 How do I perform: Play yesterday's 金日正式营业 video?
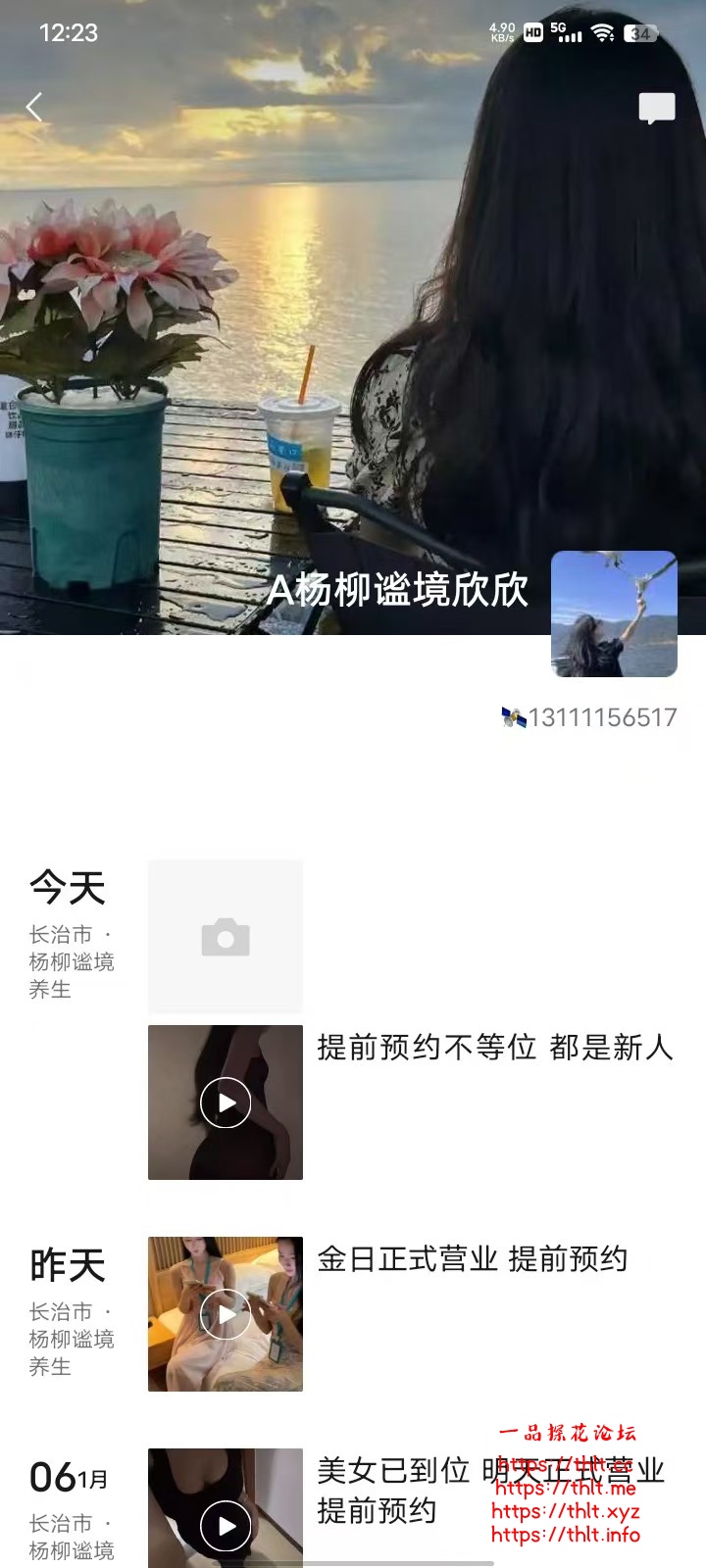click(x=225, y=1314)
